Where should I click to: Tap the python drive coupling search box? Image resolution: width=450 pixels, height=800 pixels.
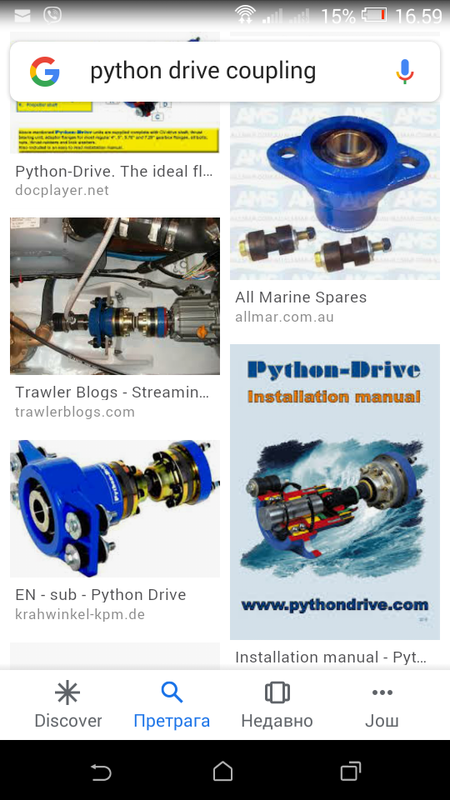pyautogui.click(x=224, y=71)
